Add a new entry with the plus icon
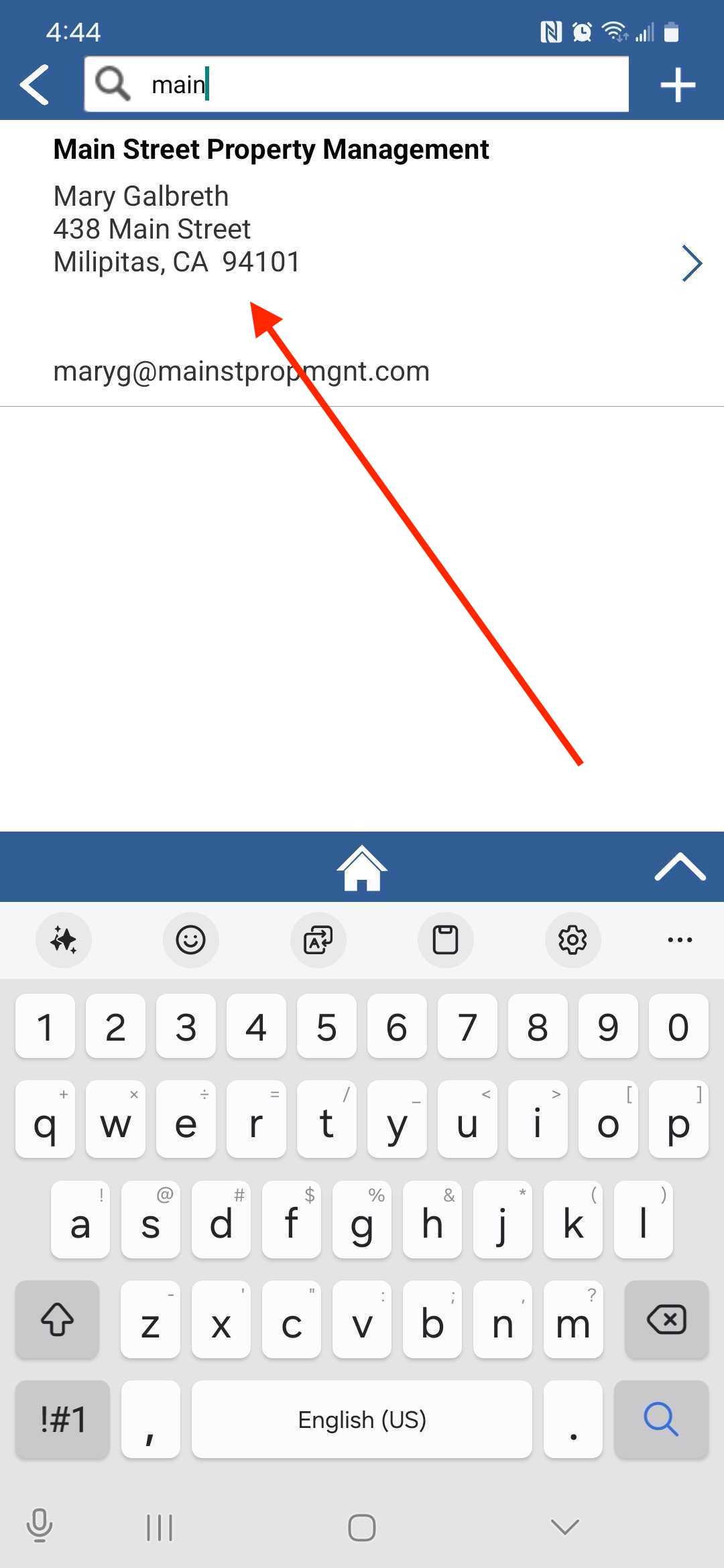The height and width of the screenshot is (1568, 724). point(678,85)
